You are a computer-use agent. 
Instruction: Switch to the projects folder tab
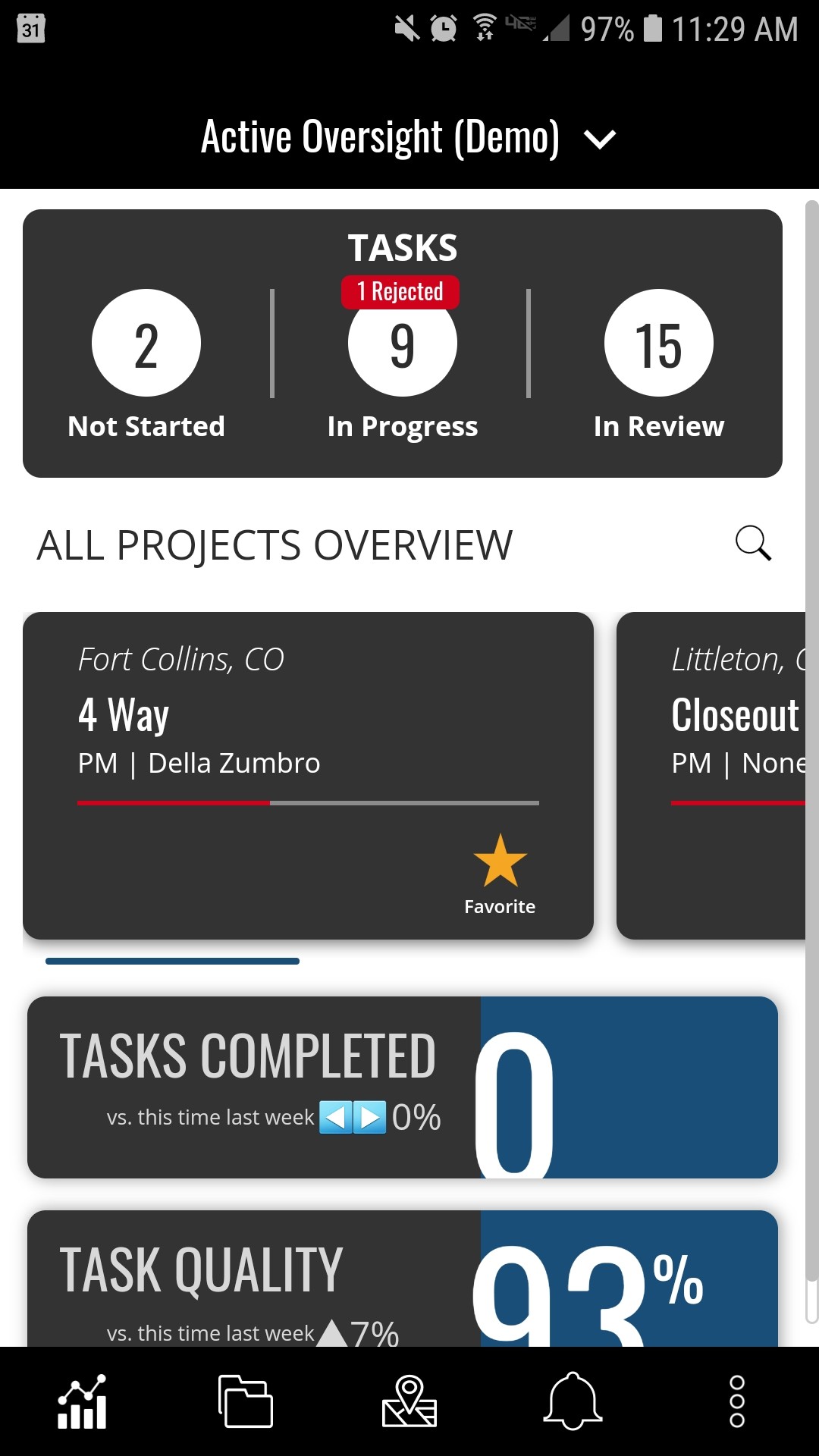(246, 1401)
